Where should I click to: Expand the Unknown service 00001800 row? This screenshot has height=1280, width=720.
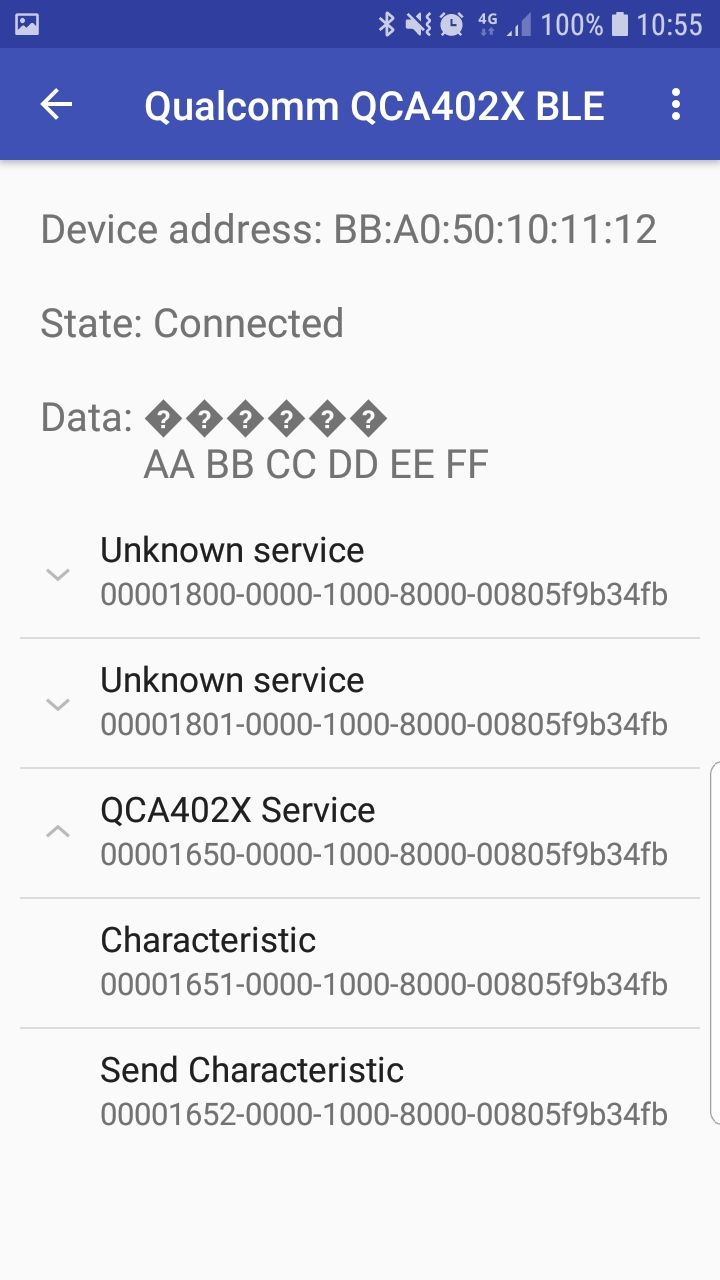[360, 573]
